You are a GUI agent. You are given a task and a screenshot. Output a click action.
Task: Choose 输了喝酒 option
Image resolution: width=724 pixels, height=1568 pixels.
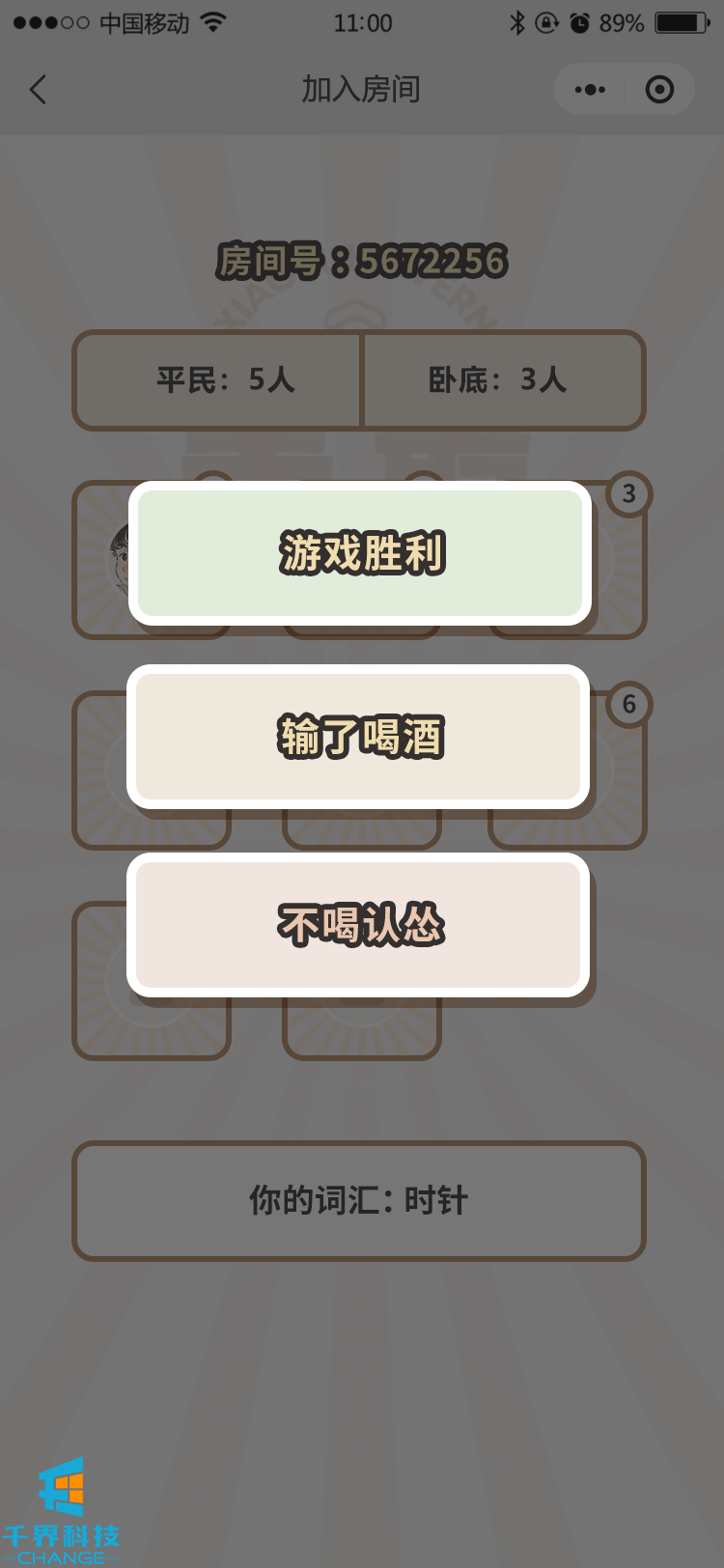coord(358,737)
